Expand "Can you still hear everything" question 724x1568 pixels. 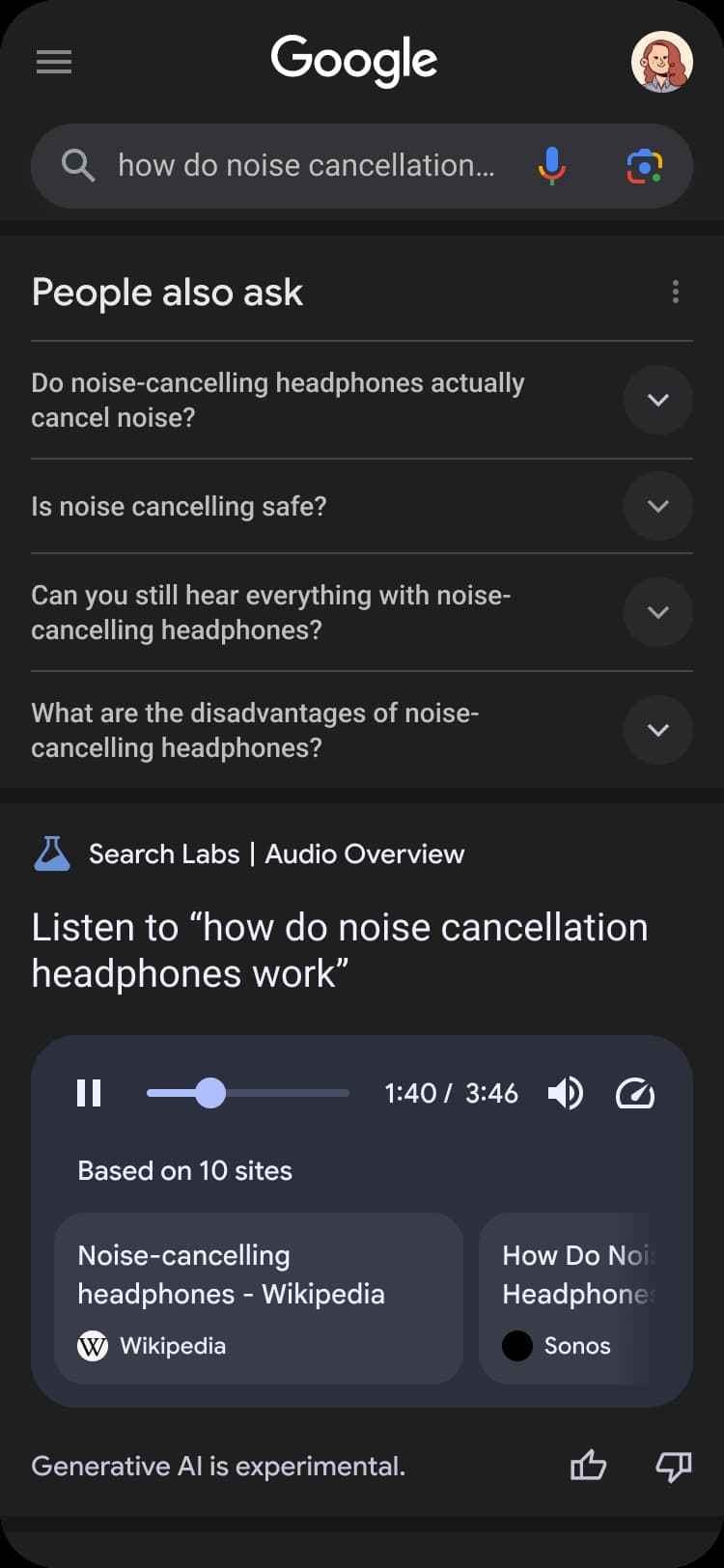coord(657,612)
